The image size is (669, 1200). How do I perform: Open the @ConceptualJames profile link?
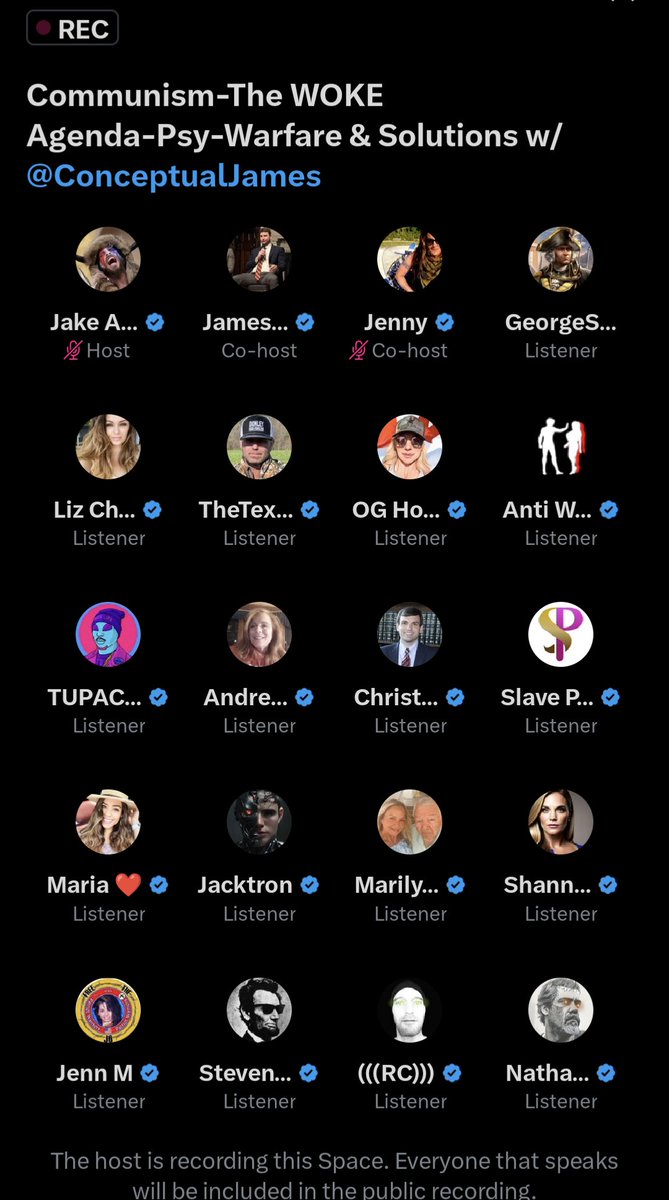[x=174, y=176]
